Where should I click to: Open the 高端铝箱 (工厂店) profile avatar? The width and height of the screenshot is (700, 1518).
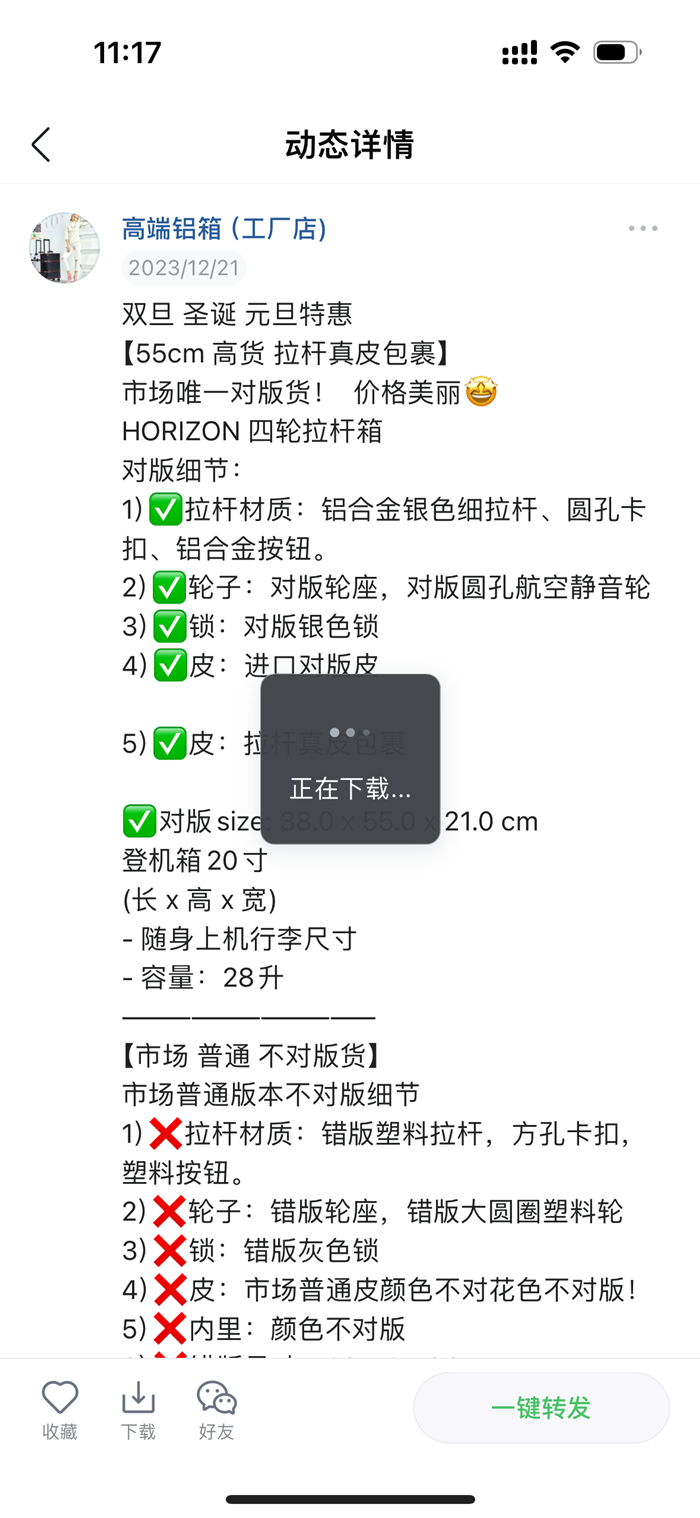[x=65, y=247]
